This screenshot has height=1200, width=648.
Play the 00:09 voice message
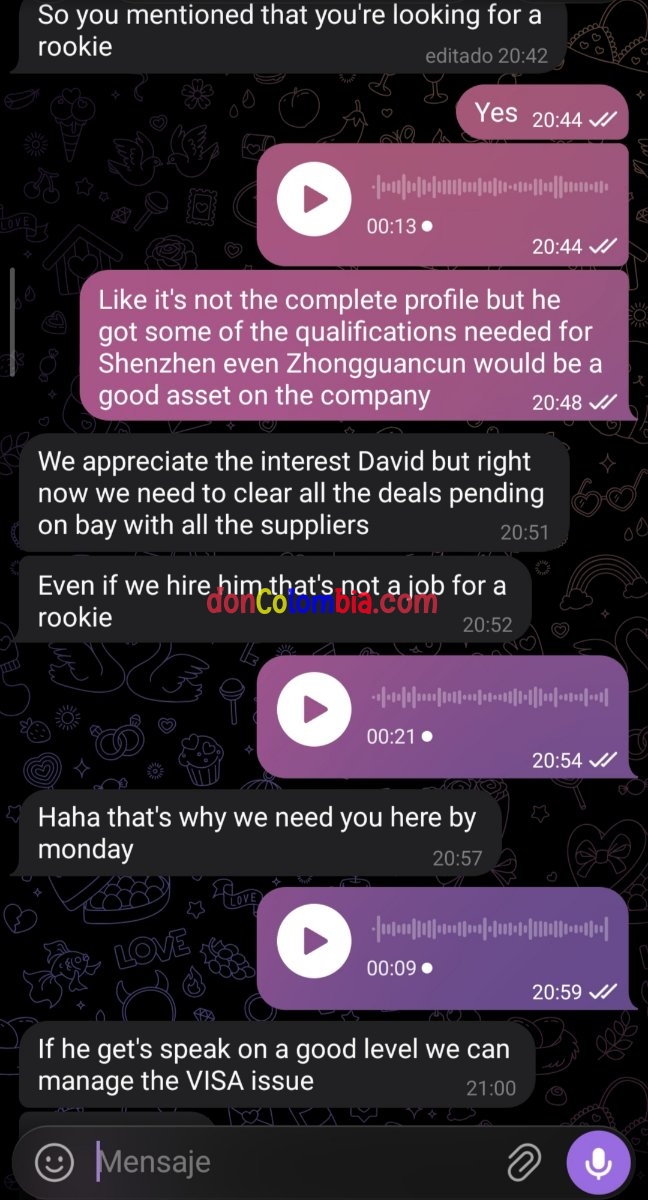(x=314, y=941)
